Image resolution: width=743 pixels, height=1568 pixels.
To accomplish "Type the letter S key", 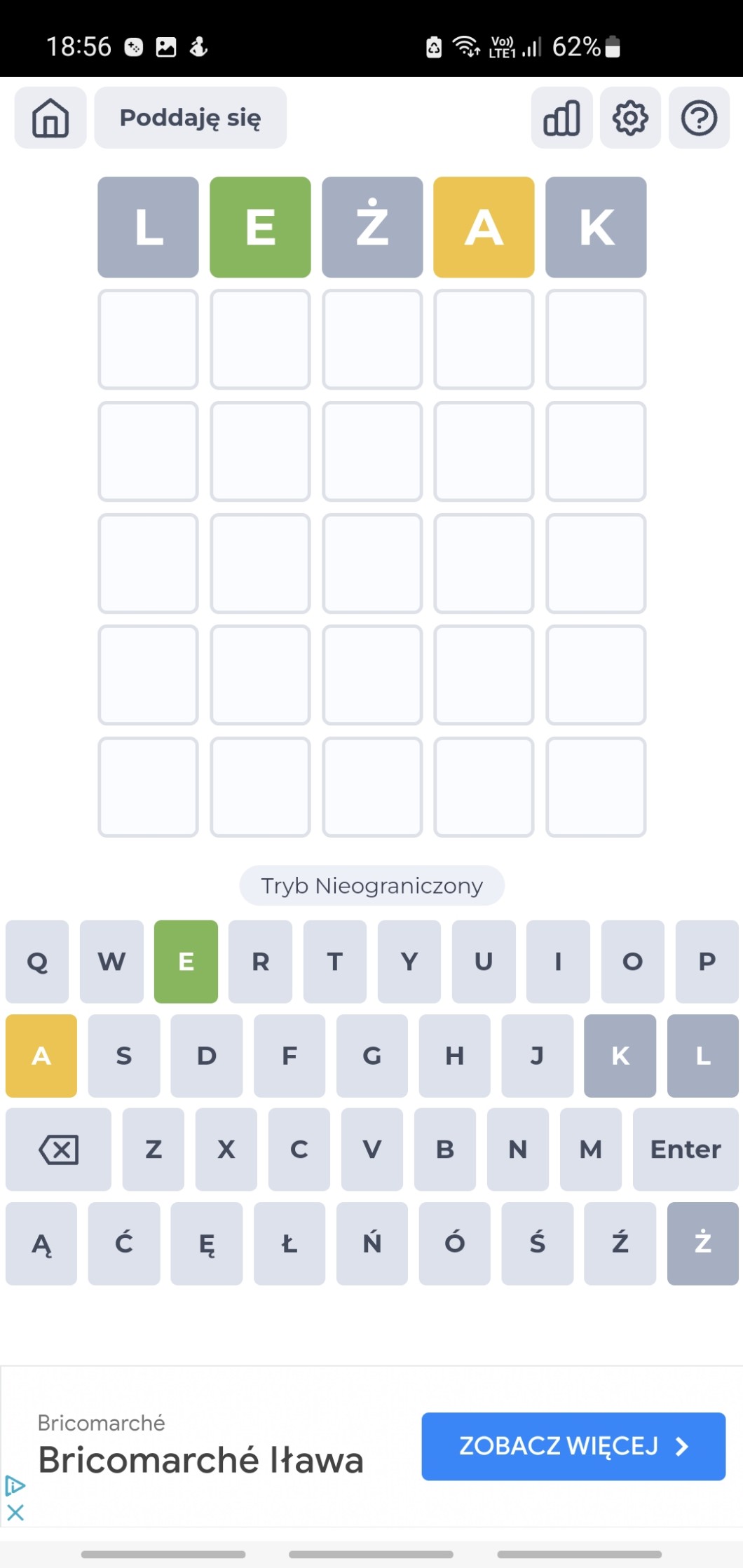I will [x=124, y=1056].
